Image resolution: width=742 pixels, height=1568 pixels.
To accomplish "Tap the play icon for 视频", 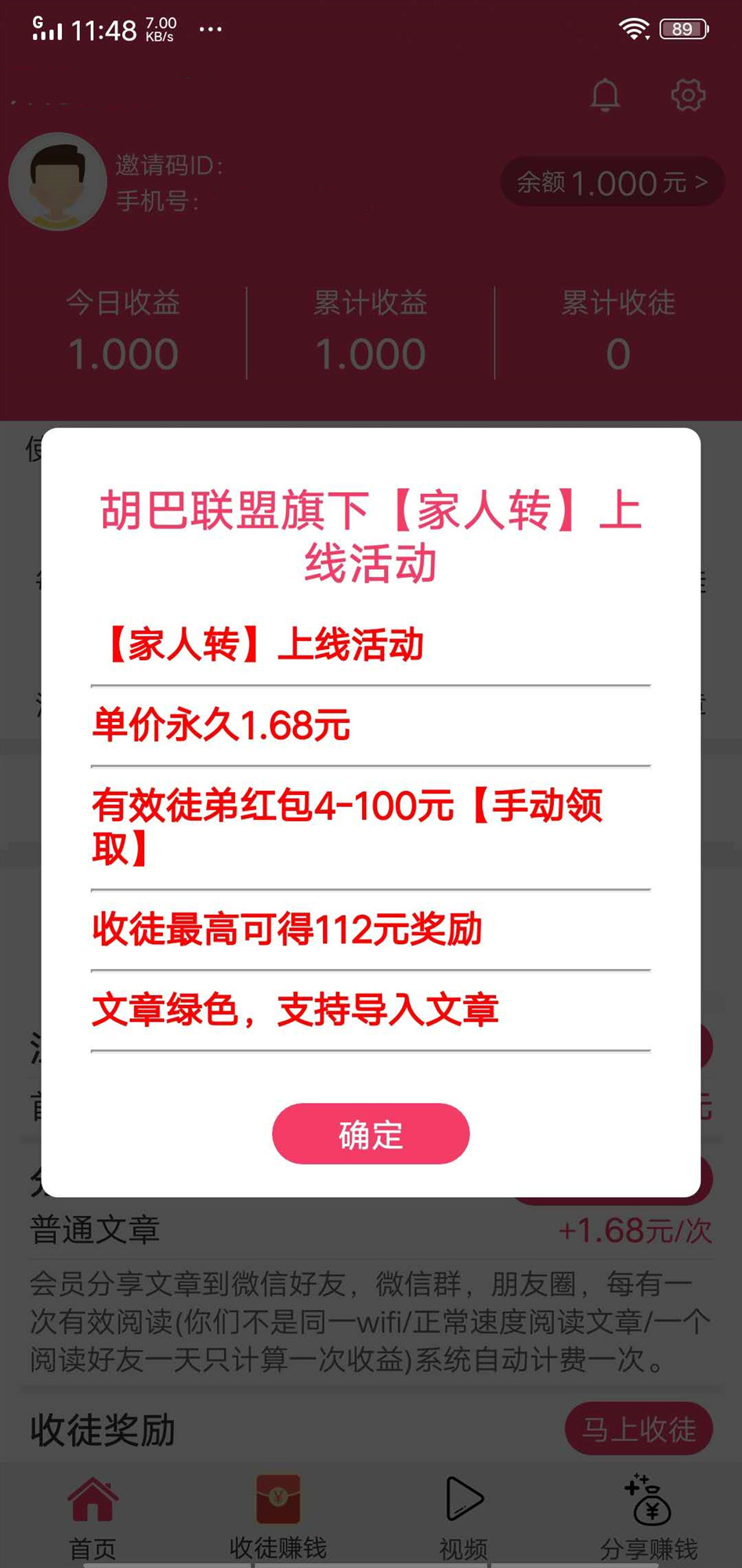I will tap(463, 1499).
